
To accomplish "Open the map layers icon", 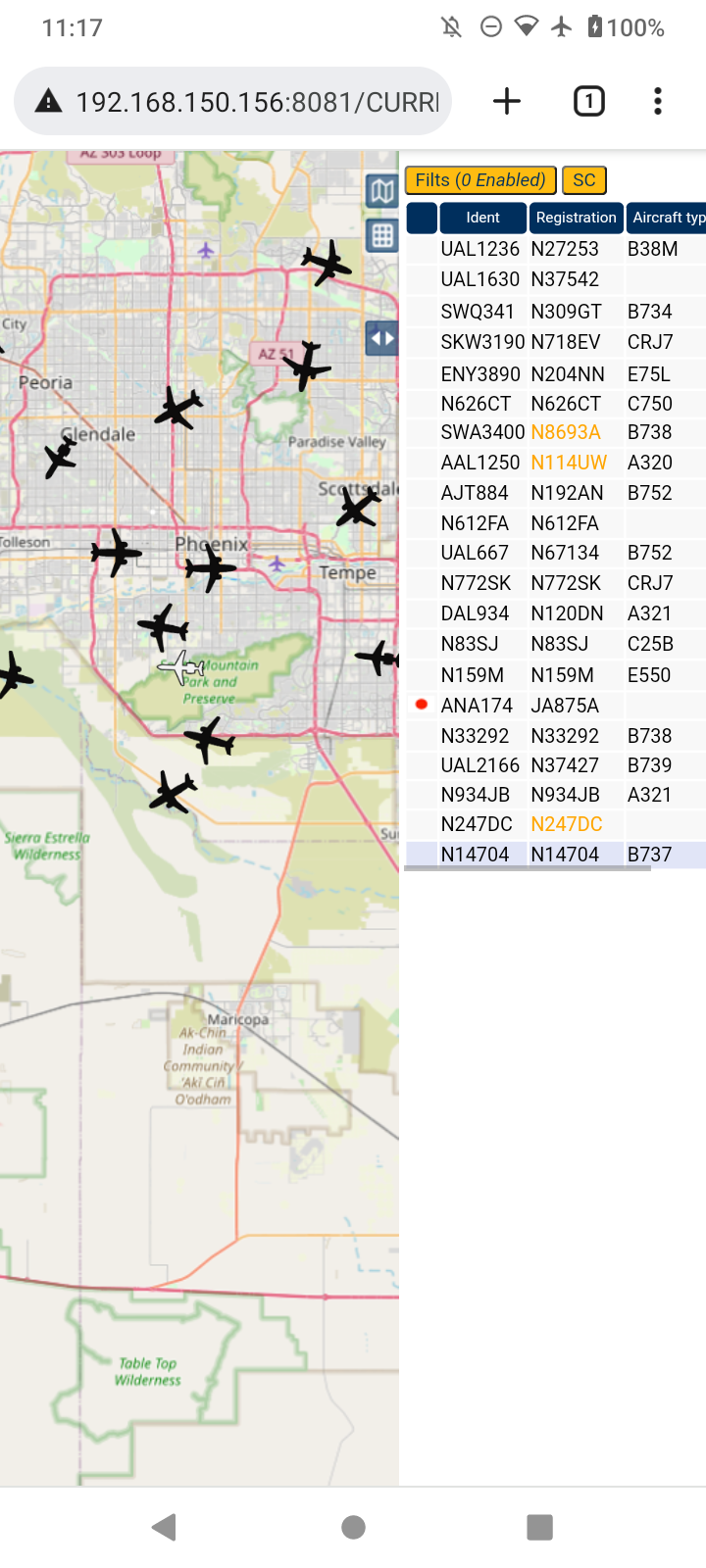I will pyautogui.click(x=381, y=190).
